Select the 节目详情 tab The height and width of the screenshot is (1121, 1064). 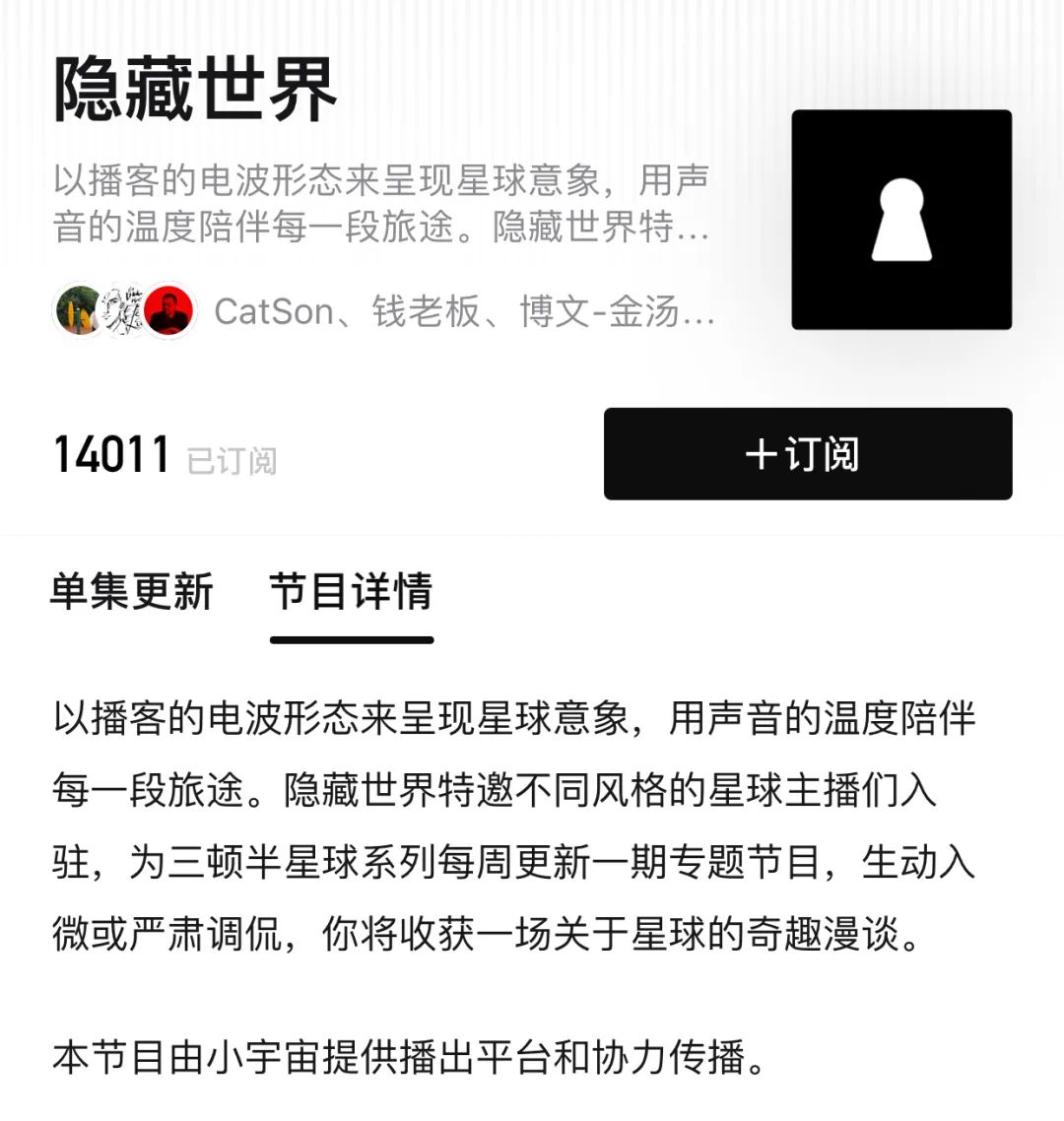click(x=351, y=592)
